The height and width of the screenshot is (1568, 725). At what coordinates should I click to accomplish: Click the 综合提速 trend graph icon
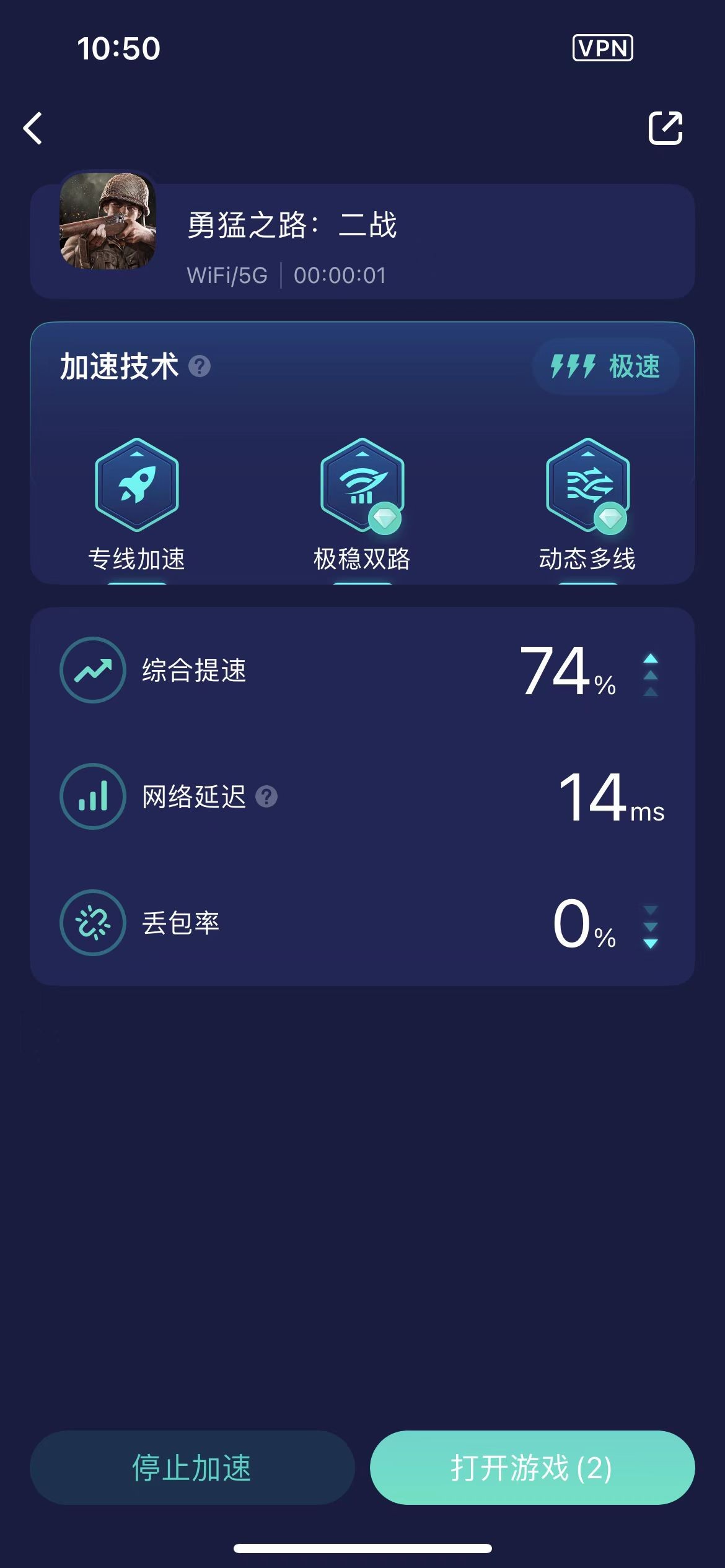click(x=93, y=671)
